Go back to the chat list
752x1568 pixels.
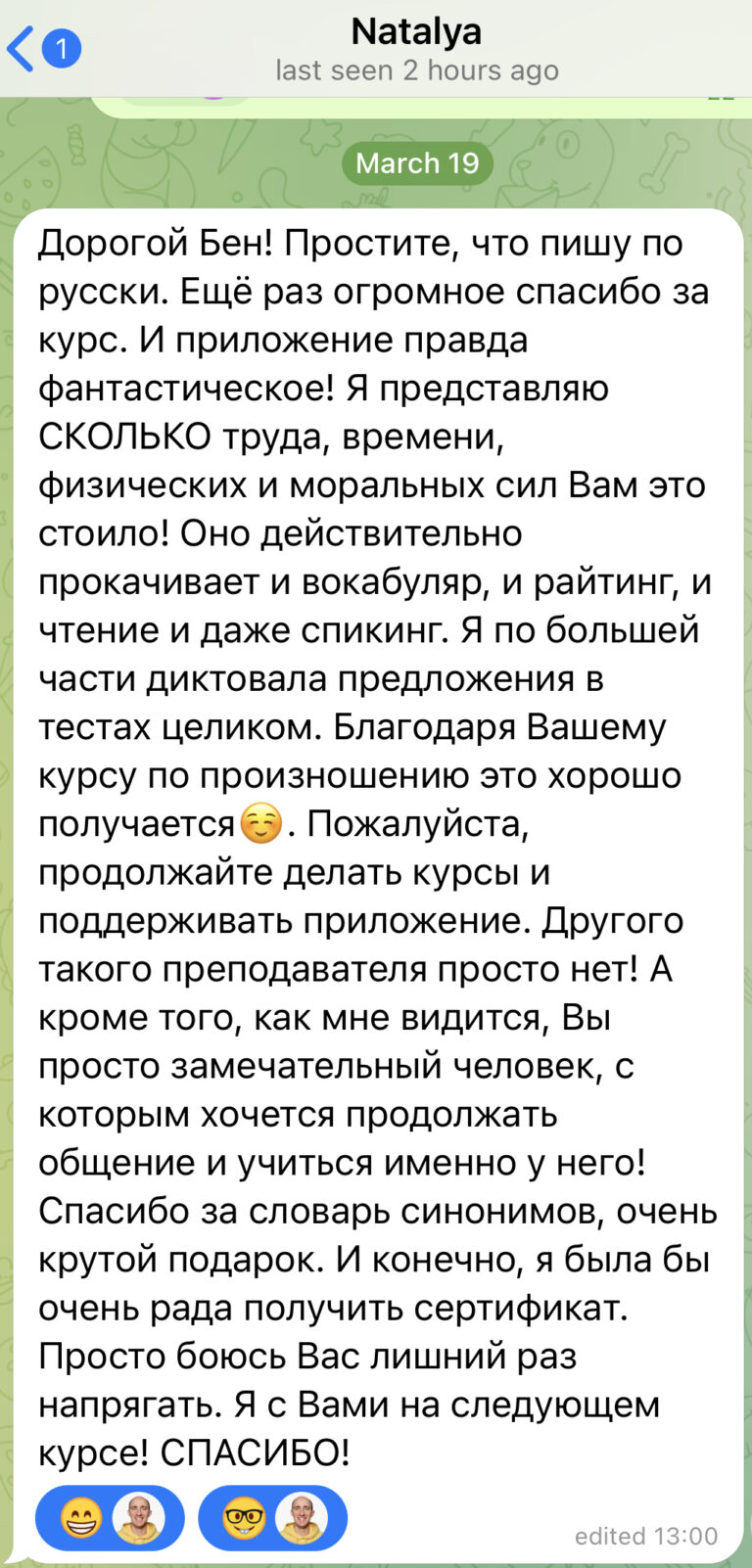41,49
